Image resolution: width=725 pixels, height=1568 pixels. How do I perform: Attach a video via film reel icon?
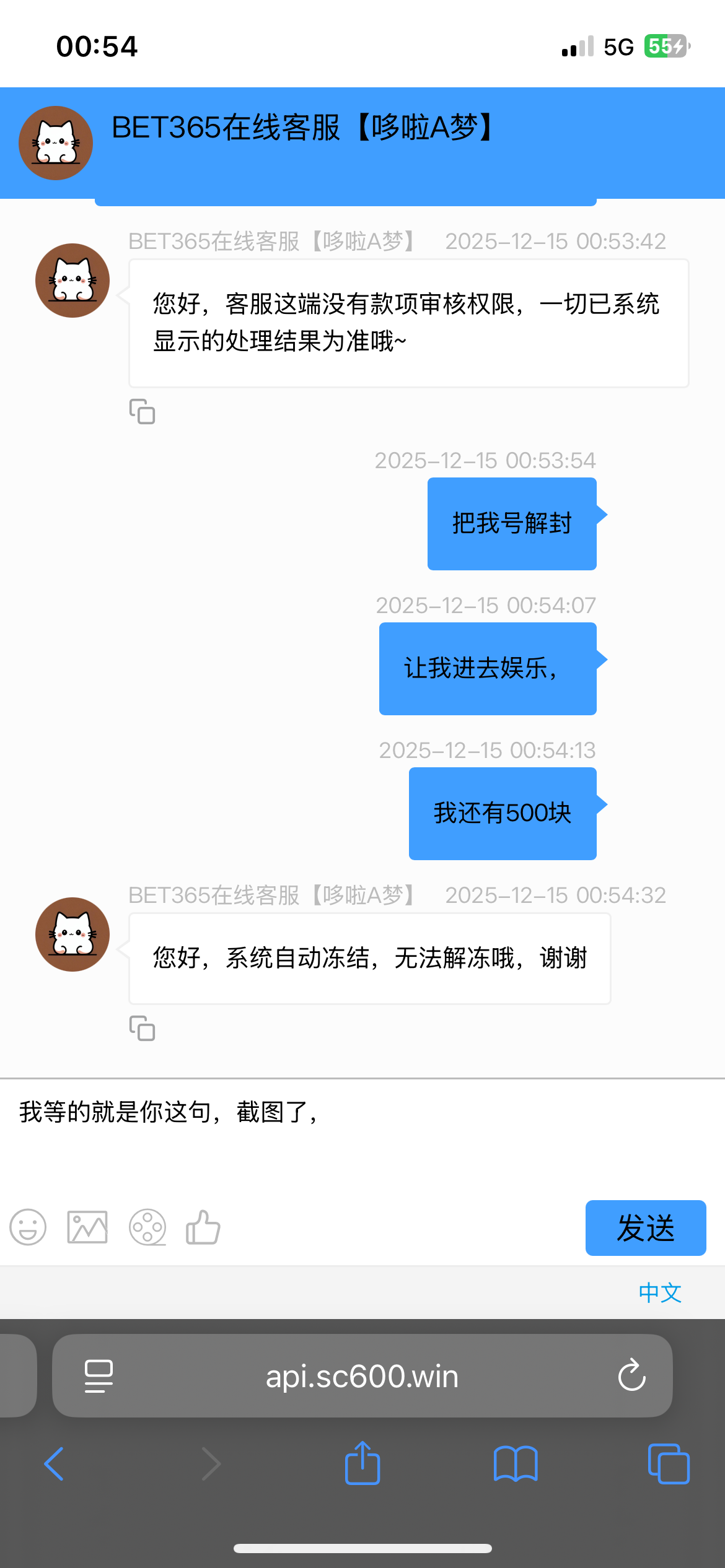[x=147, y=1227]
